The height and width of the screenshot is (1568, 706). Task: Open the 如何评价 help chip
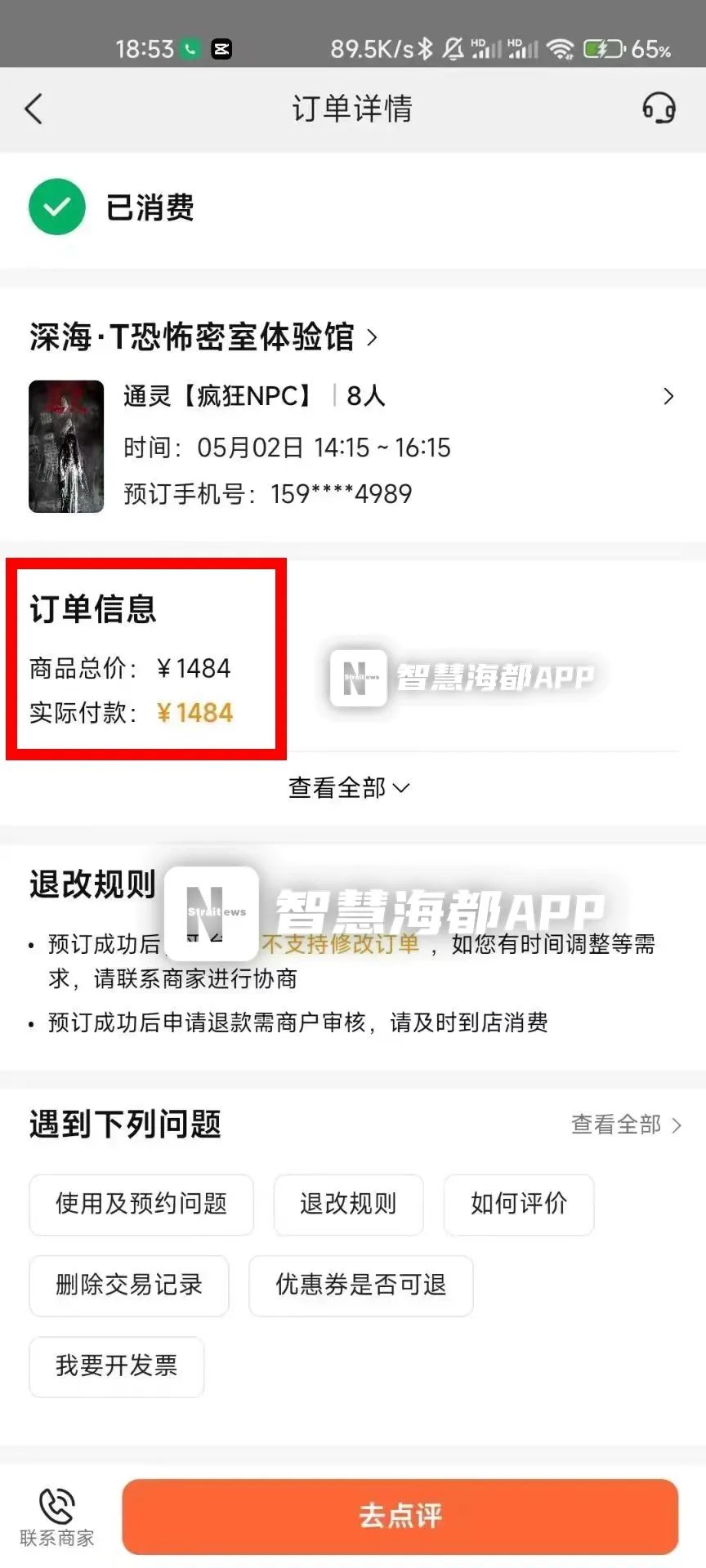518,1204
